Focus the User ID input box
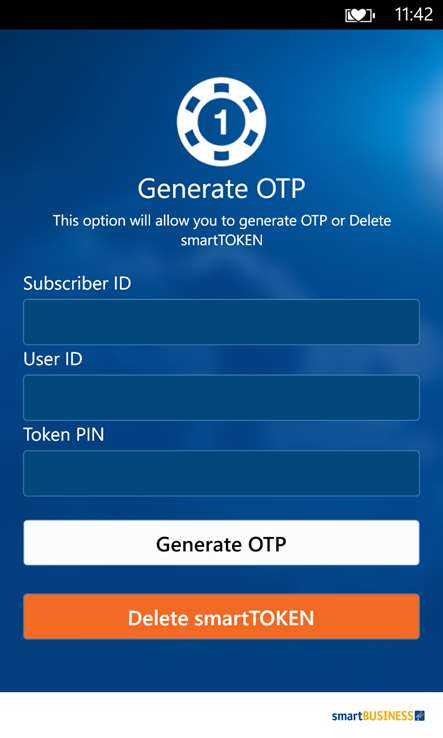This screenshot has width=443, height=738. (x=221, y=398)
